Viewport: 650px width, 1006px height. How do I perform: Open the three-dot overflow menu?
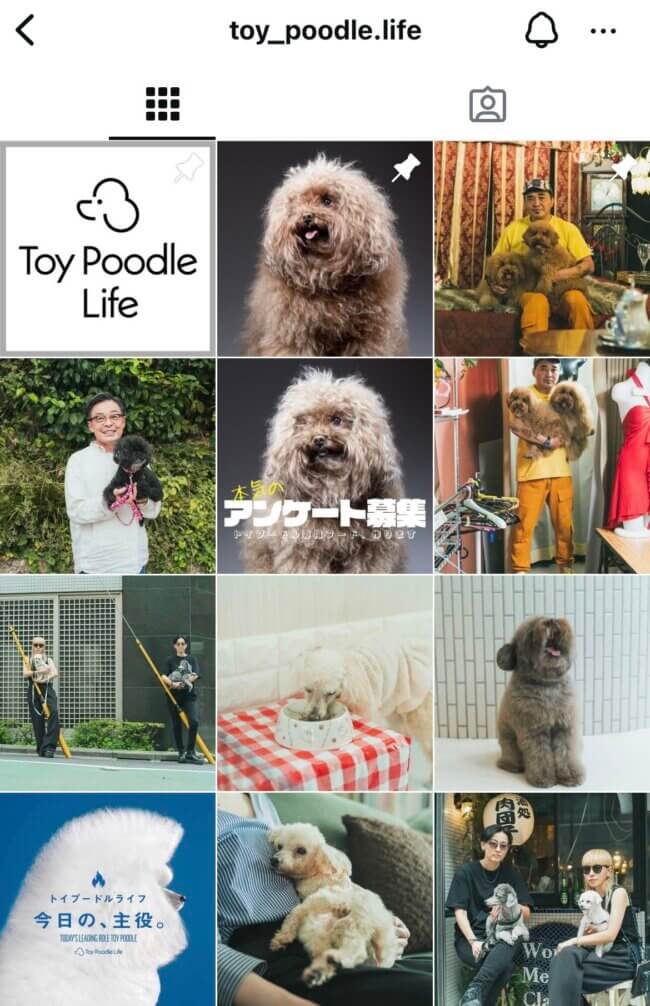(x=603, y=31)
